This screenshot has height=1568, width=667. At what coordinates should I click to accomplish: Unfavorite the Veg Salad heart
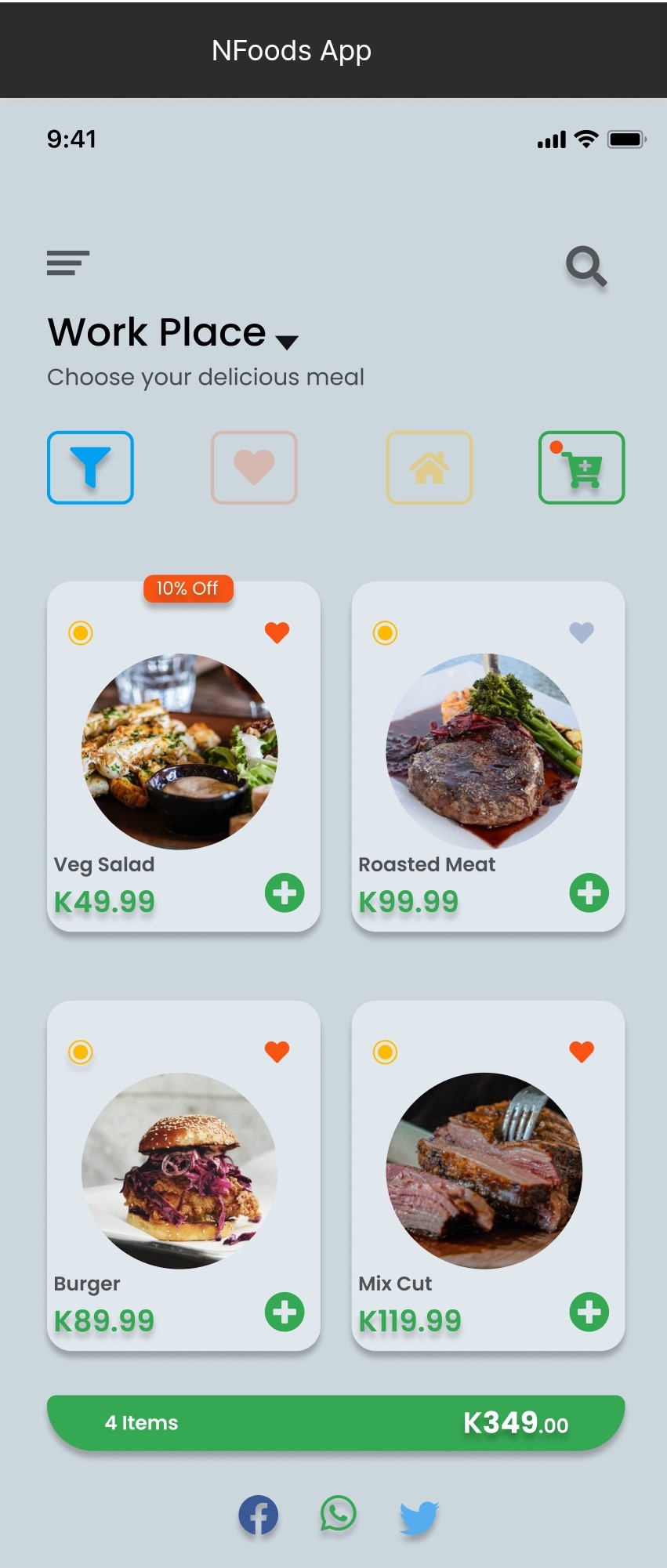277,632
